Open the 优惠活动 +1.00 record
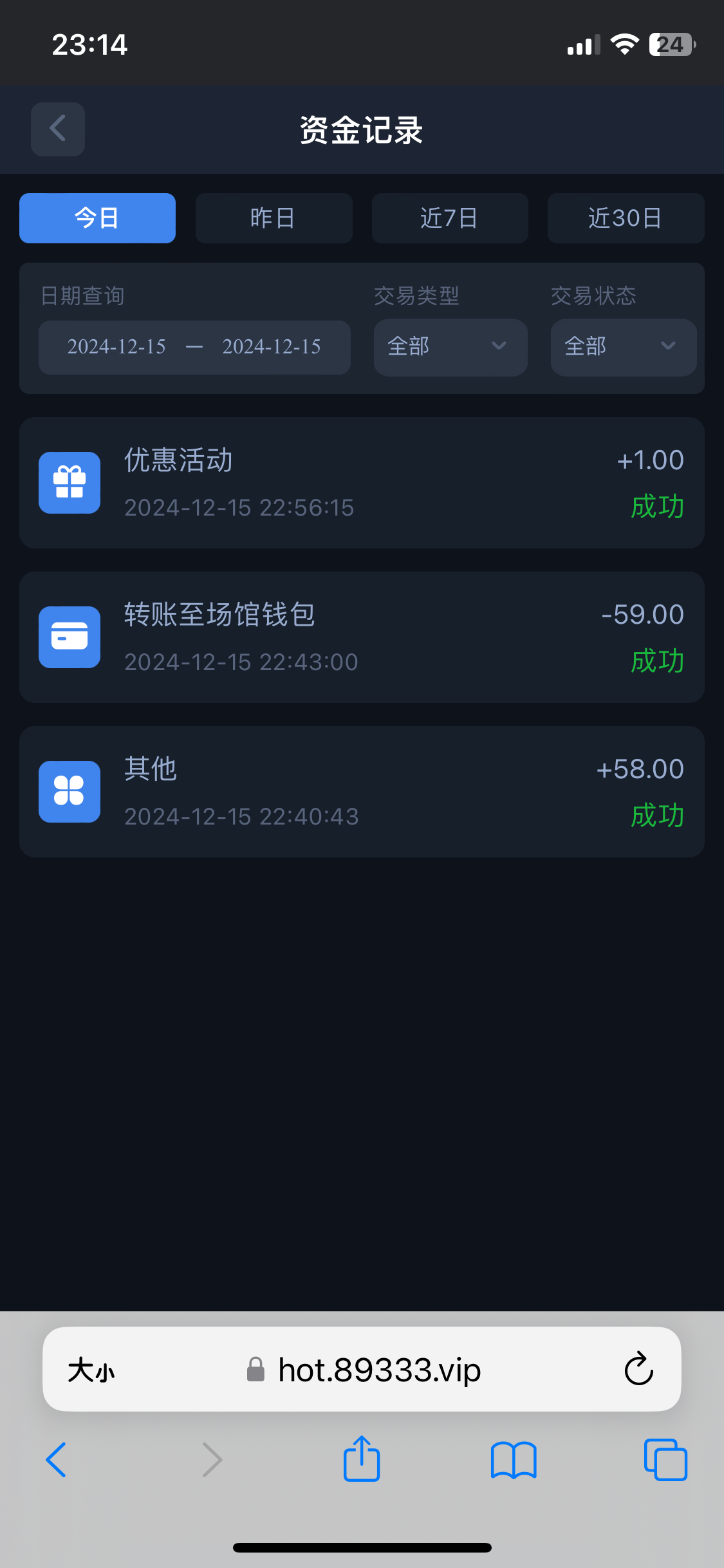 pos(362,483)
